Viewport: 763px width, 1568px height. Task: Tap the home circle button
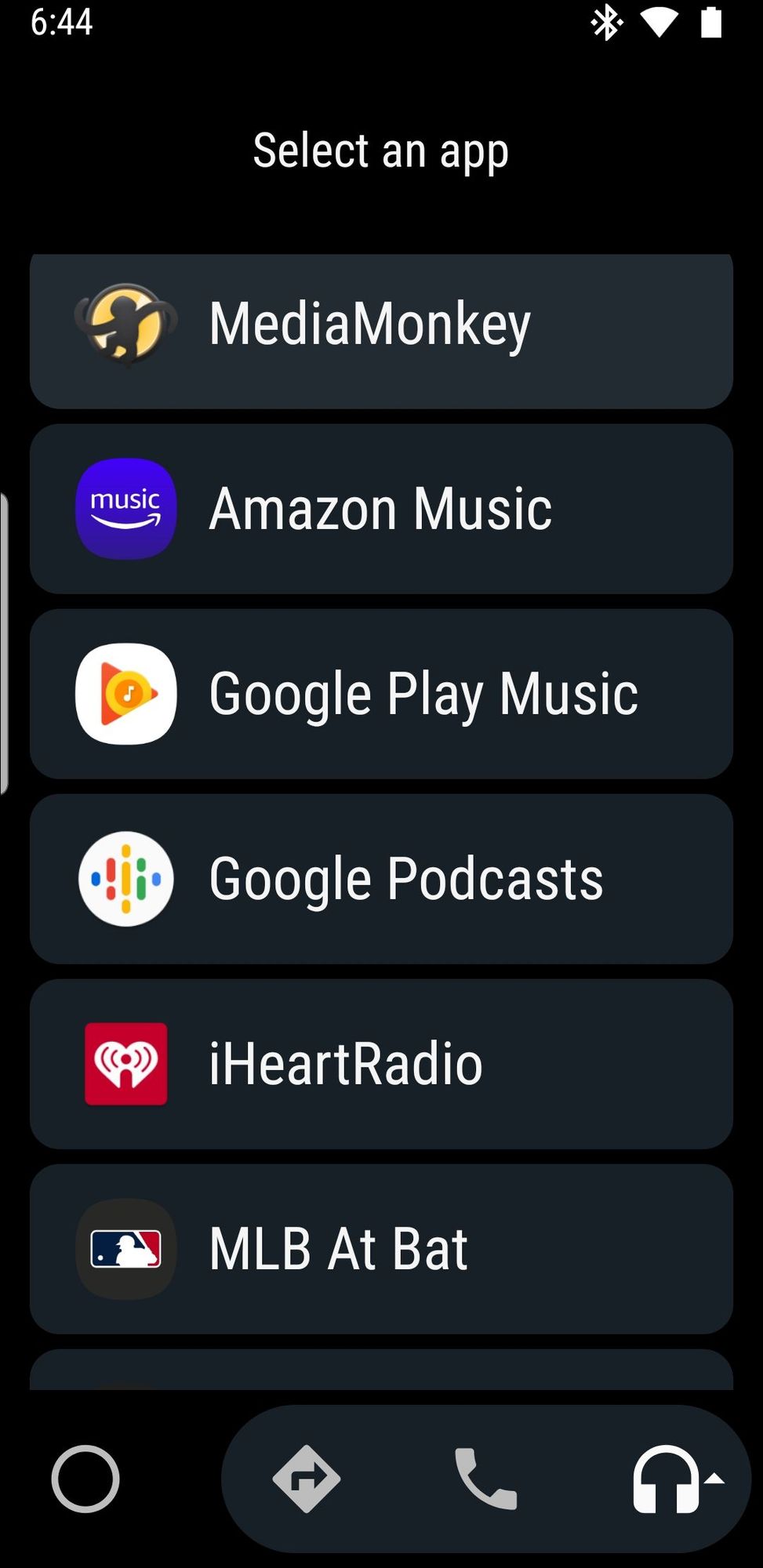[85, 1479]
